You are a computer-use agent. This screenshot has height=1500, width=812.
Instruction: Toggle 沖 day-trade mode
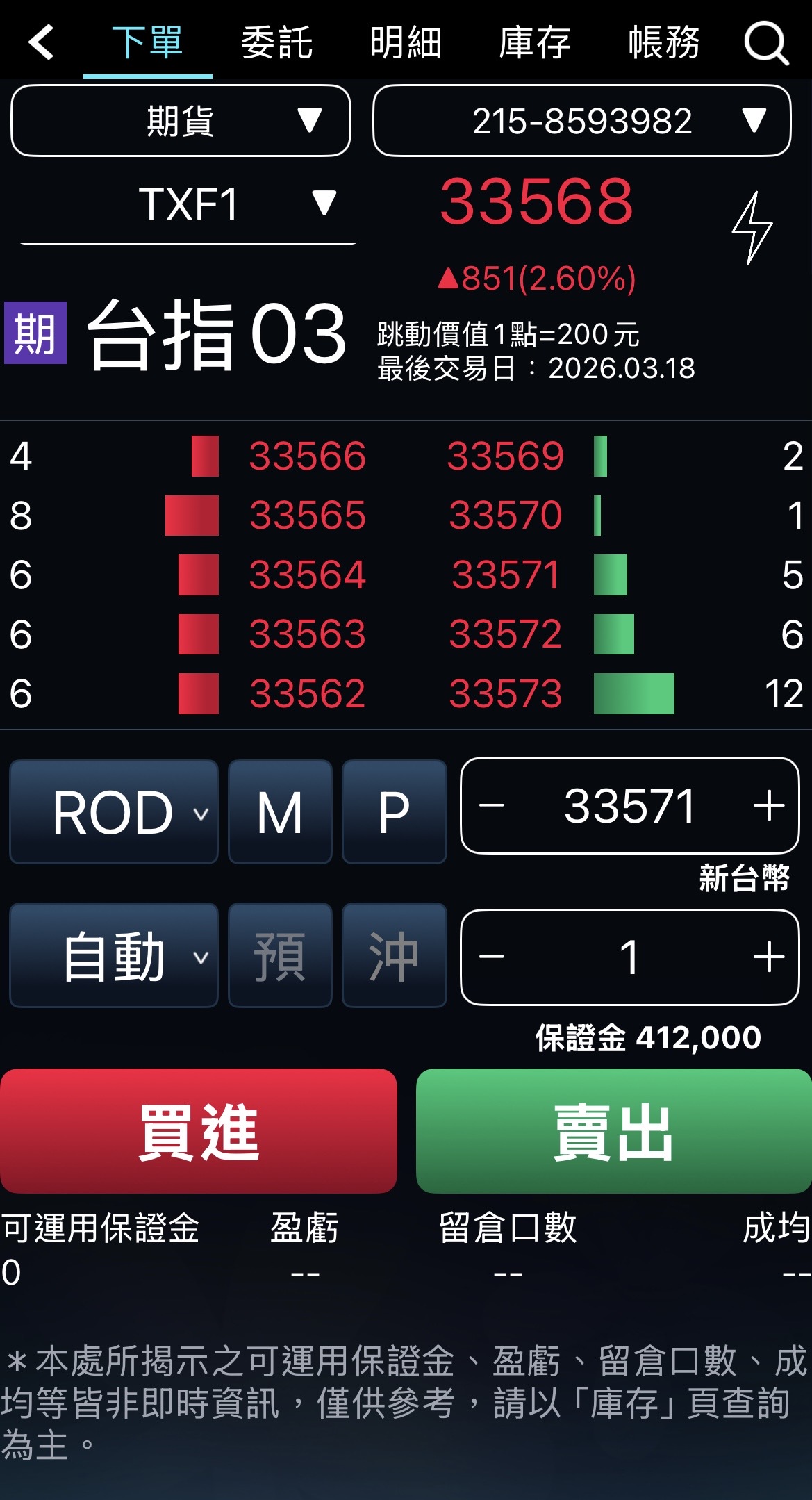pos(394,955)
